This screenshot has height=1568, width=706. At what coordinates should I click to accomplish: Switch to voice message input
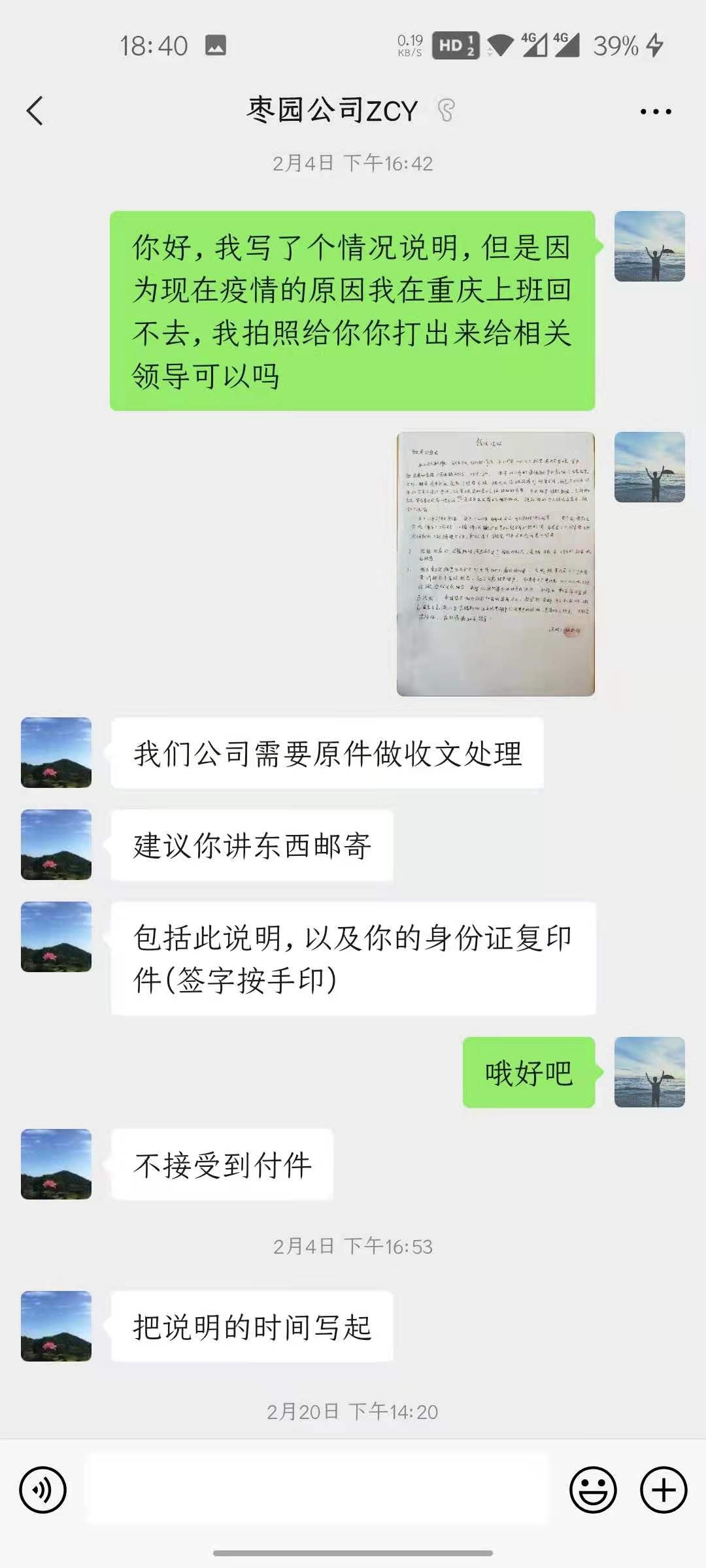[43, 1490]
